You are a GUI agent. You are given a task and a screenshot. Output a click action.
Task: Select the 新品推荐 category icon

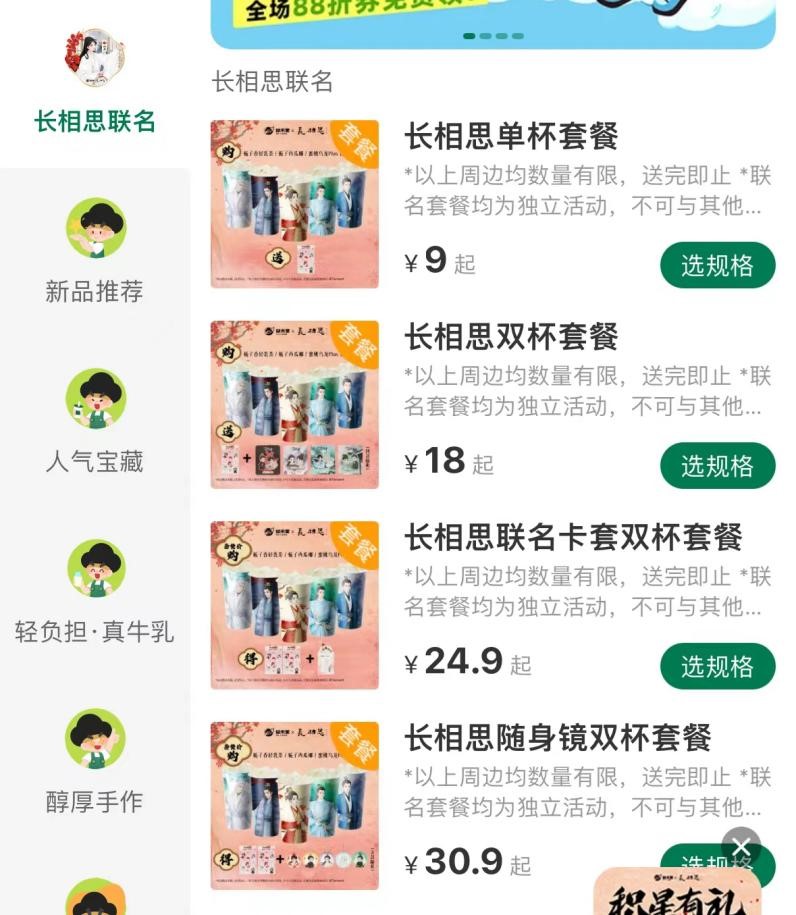(95, 228)
